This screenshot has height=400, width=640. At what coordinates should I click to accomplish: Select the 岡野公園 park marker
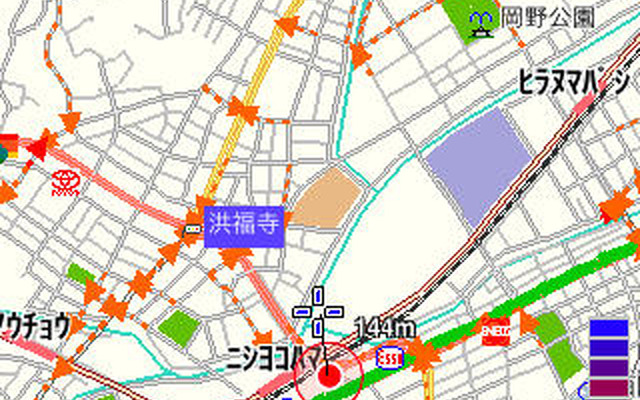click(485, 19)
